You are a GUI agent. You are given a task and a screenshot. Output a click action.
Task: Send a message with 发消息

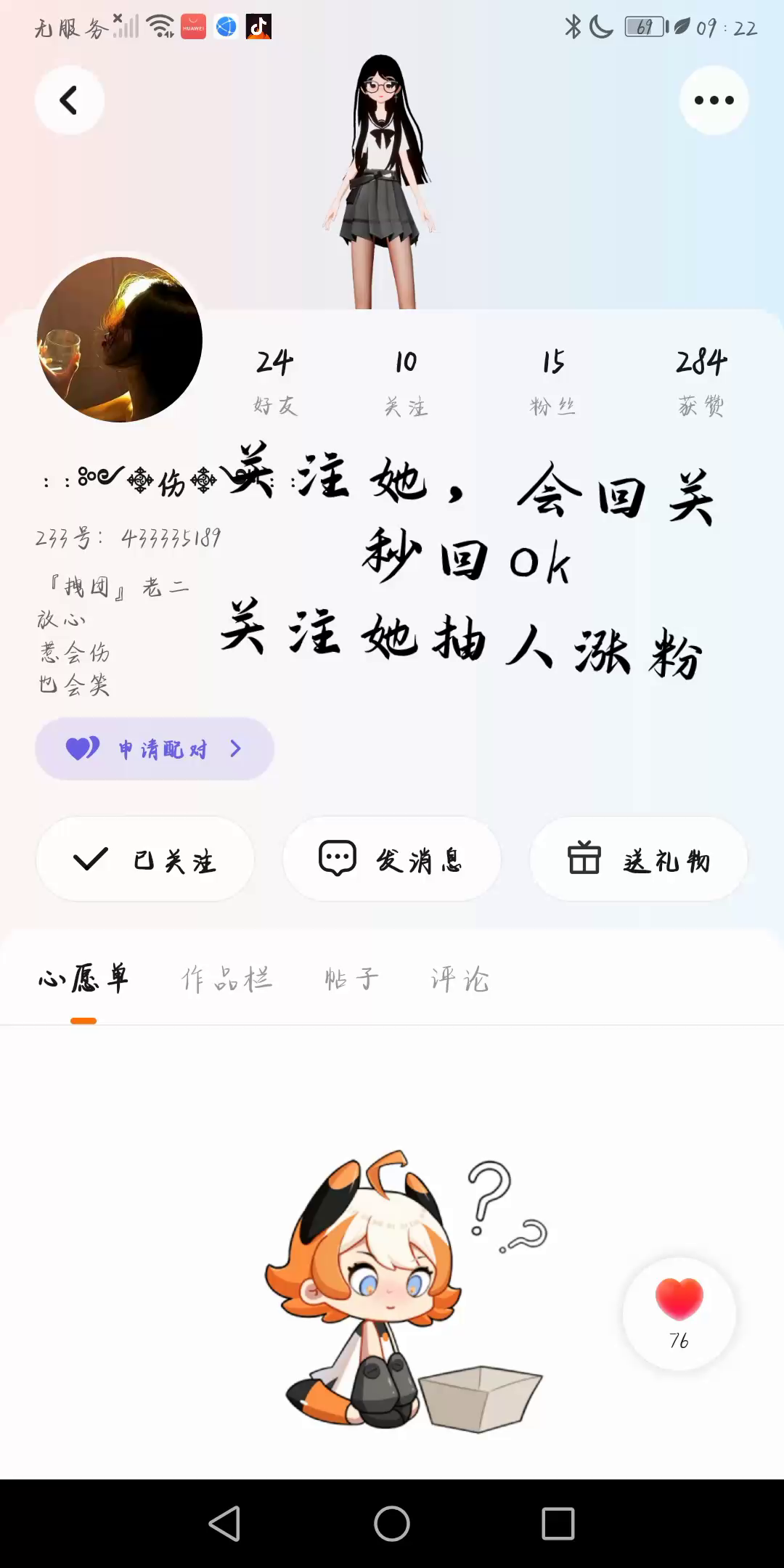[392, 859]
